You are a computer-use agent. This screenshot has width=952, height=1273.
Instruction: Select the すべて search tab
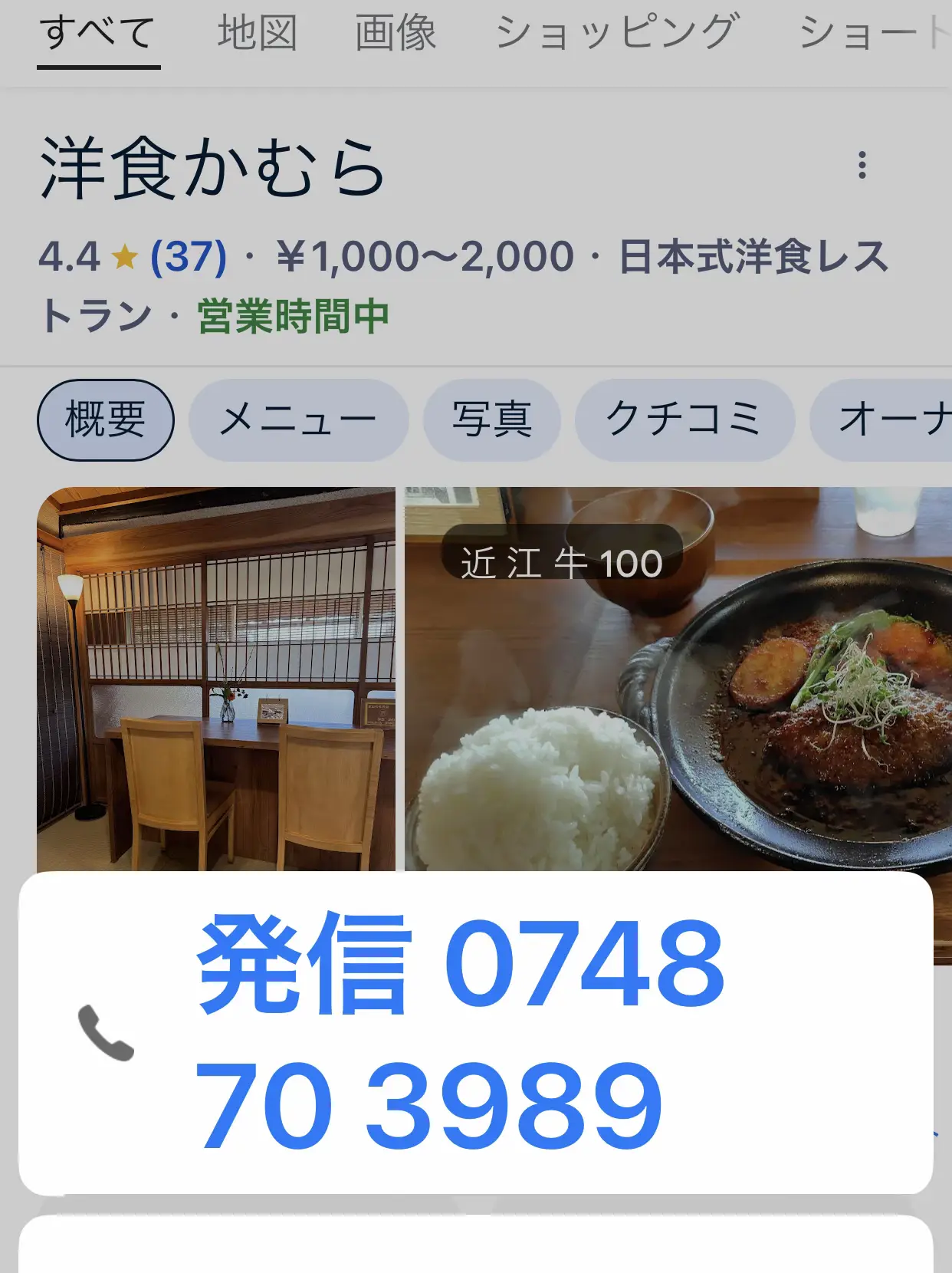pyautogui.click(x=98, y=34)
